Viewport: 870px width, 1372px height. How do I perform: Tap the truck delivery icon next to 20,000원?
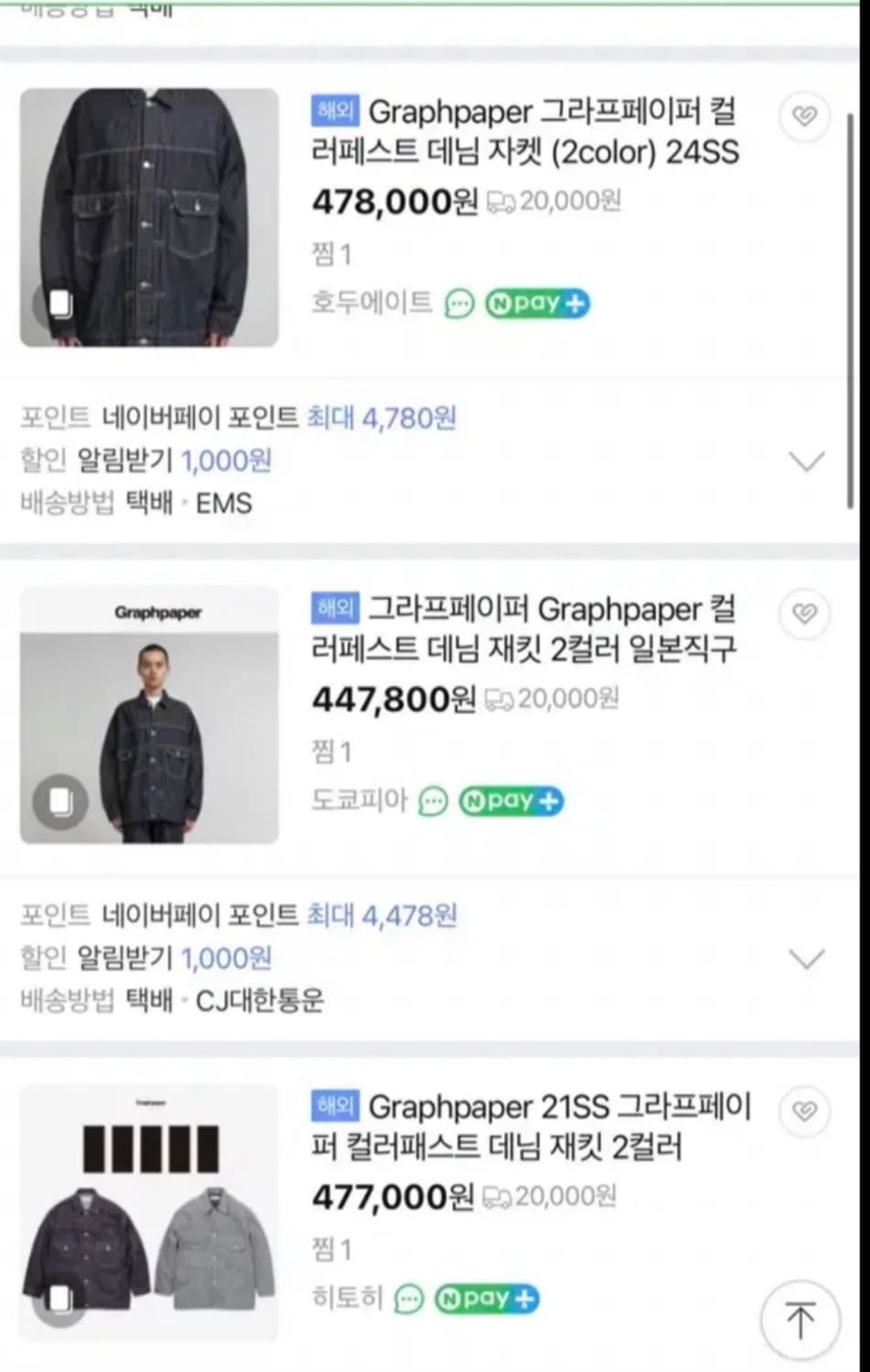pos(500,202)
